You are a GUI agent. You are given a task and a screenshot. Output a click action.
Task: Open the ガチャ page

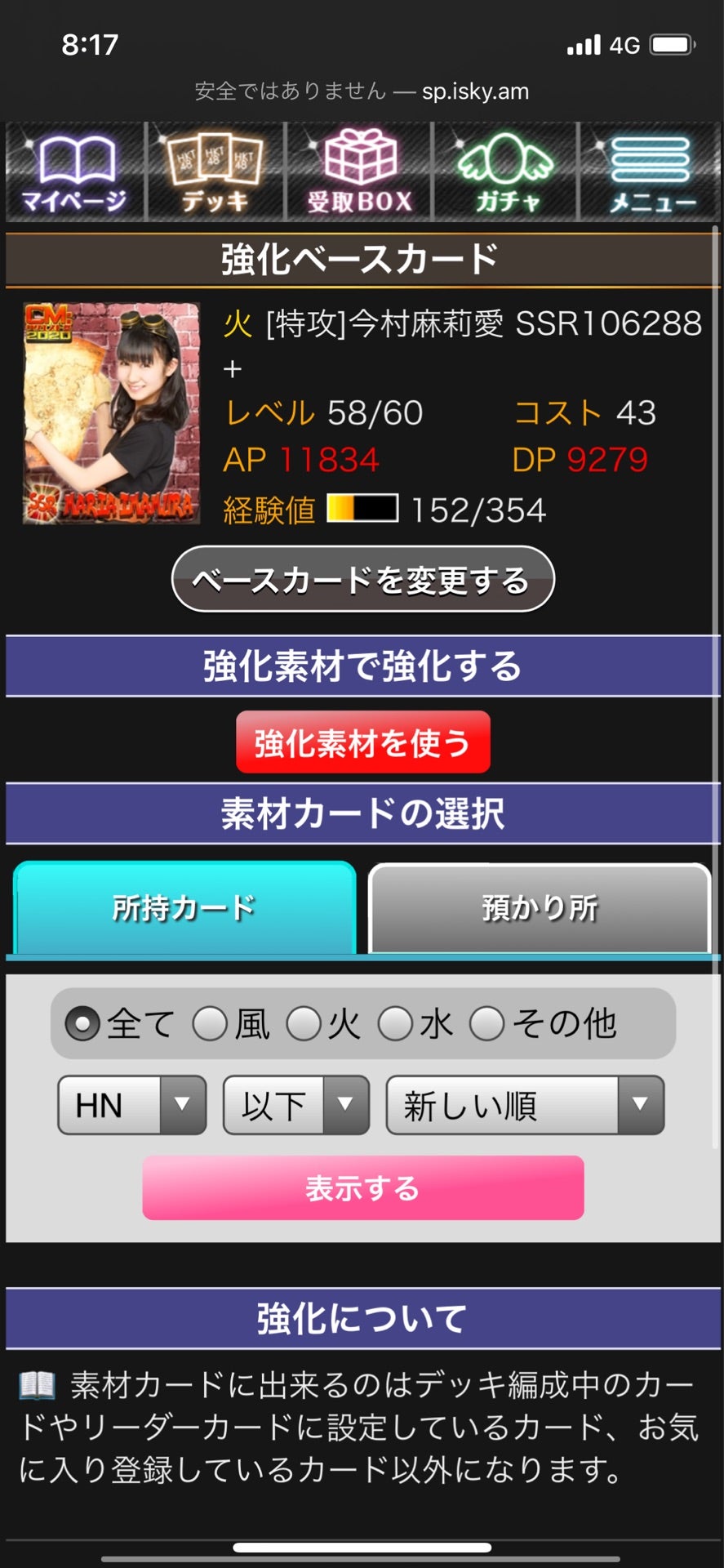pos(505,172)
